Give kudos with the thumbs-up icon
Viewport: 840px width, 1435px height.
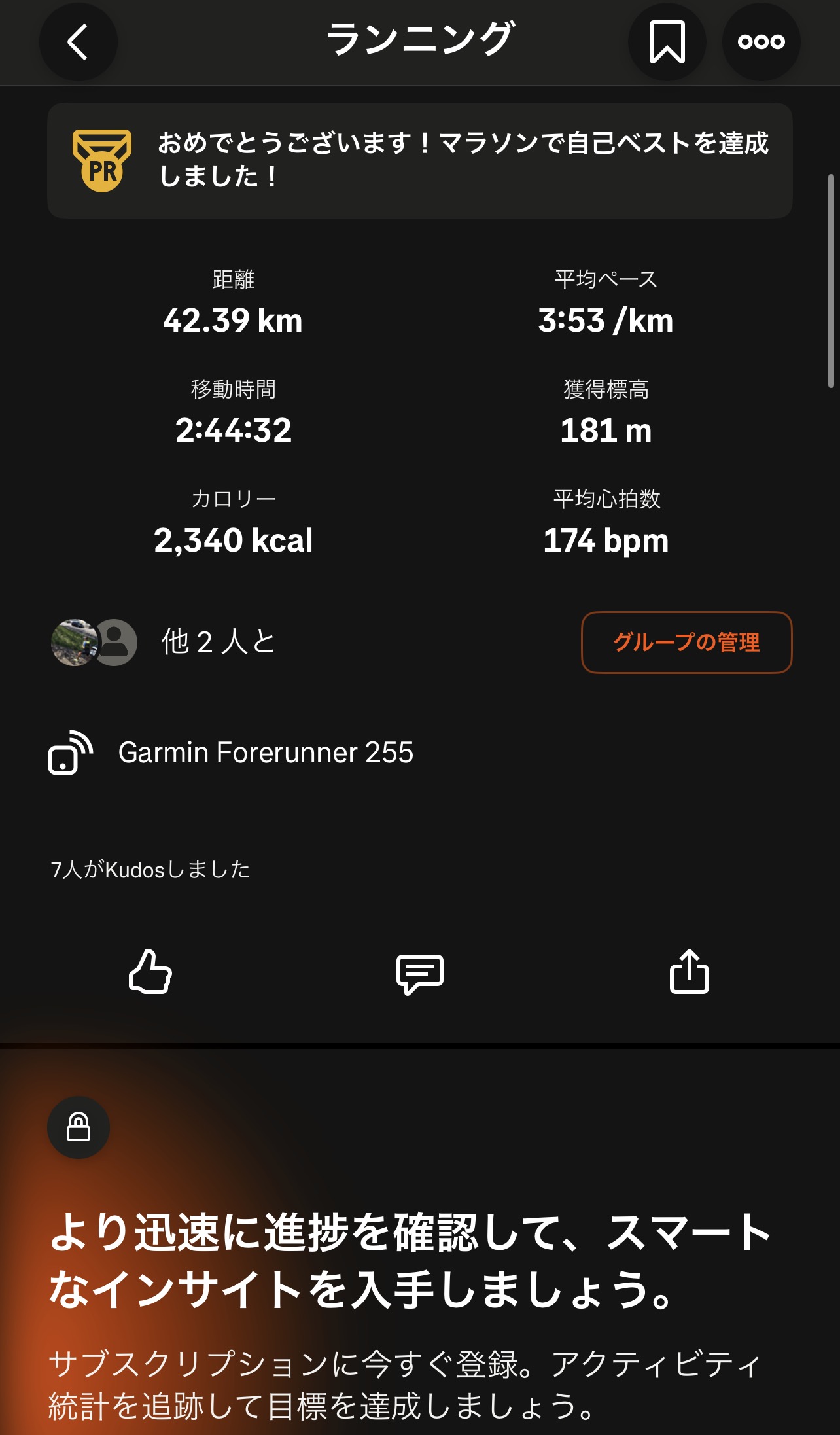[x=150, y=972]
